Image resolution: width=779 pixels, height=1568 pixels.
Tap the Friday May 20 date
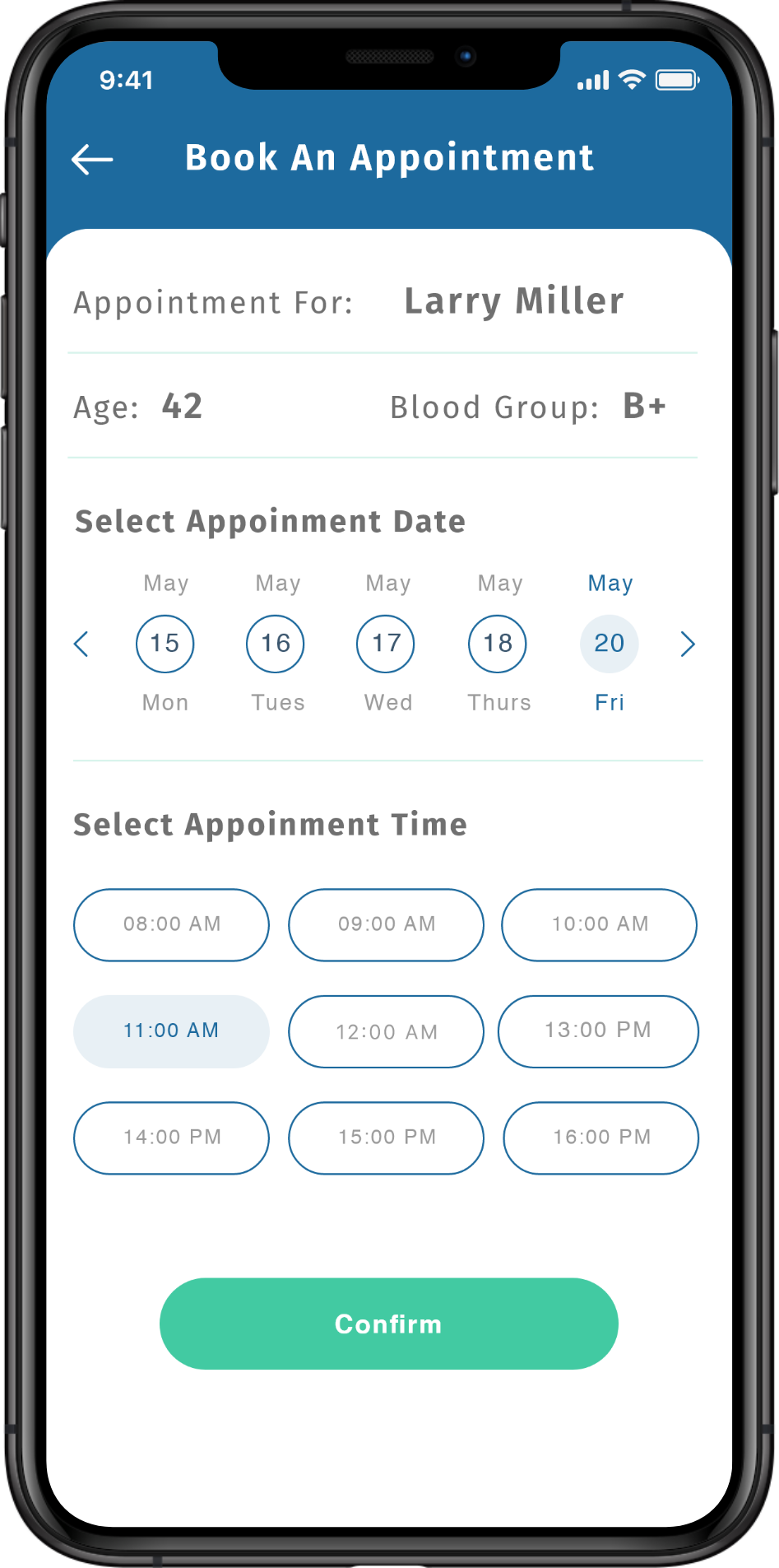[x=610, y=644]
